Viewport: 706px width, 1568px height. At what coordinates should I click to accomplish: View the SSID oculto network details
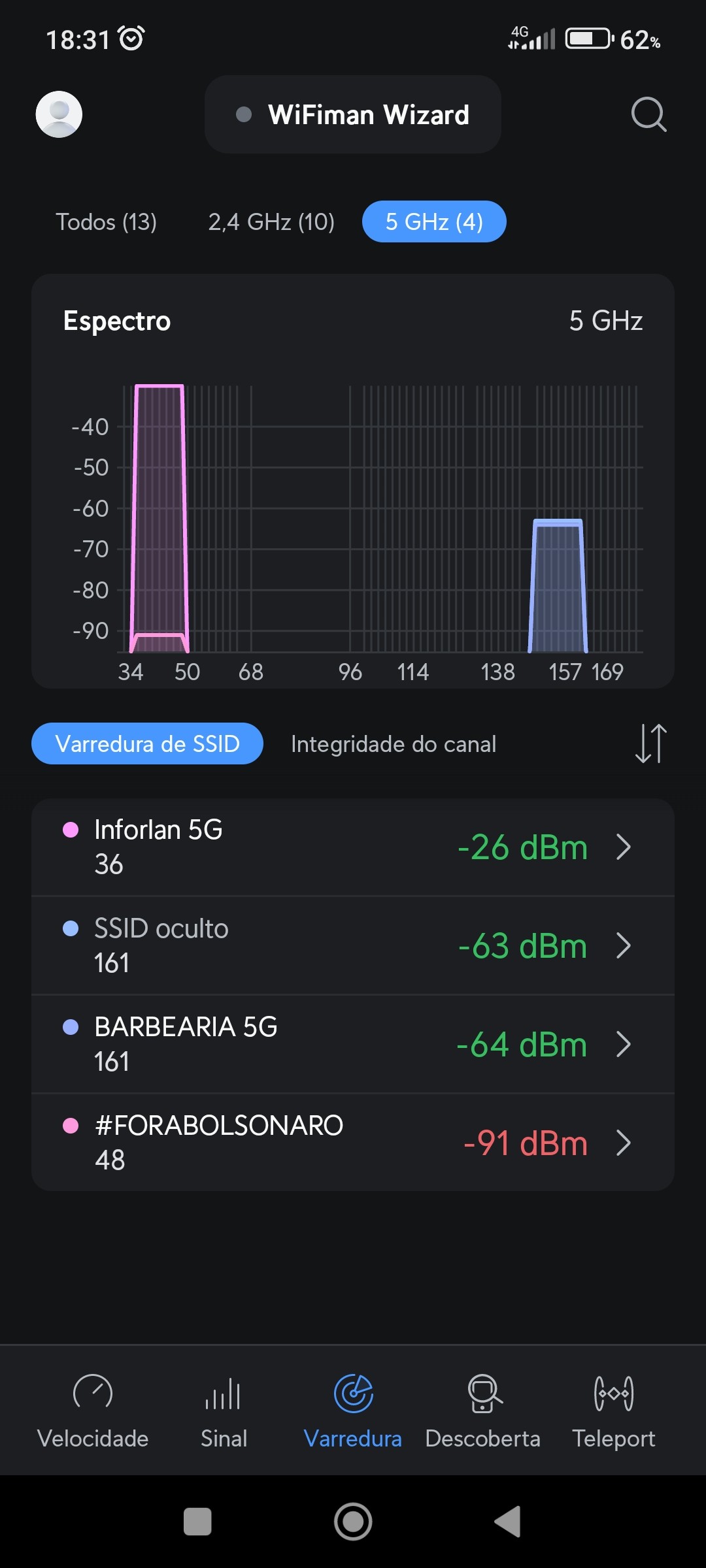pos(353,945)
